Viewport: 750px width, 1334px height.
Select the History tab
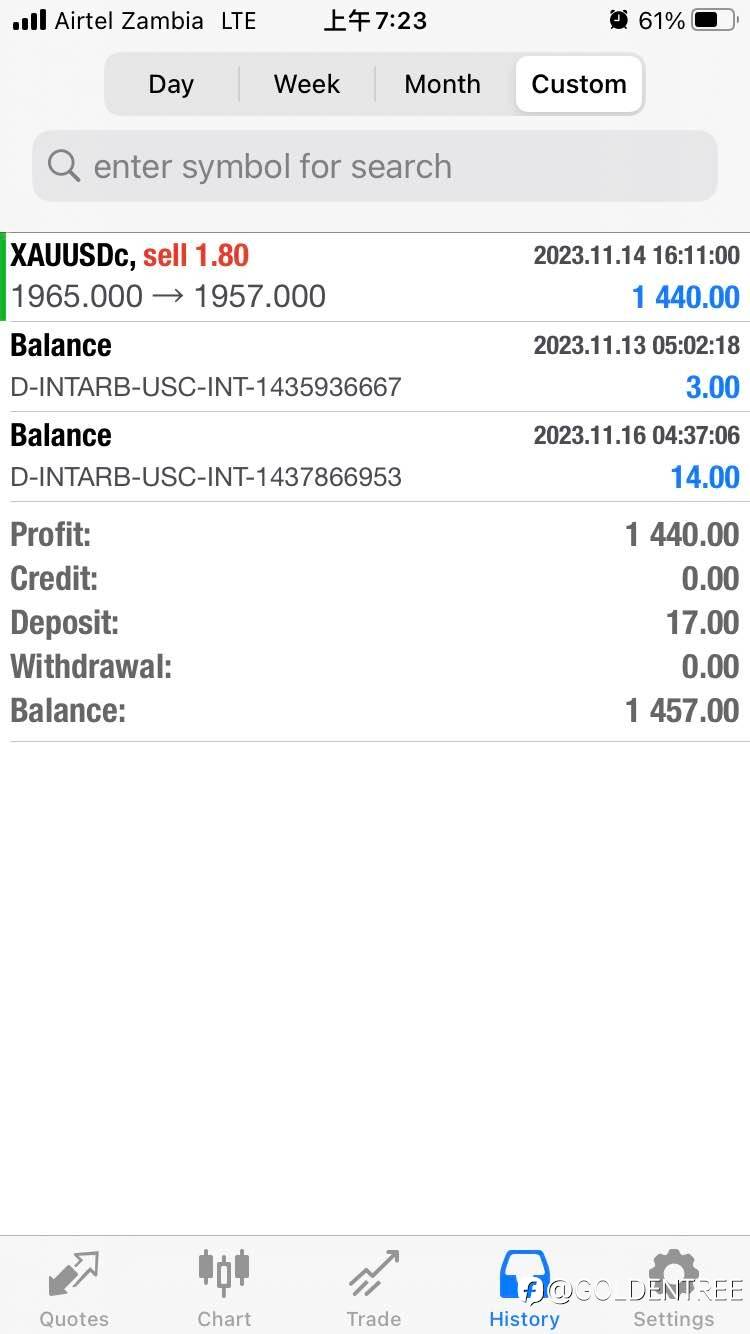pyautogui.click(x=524, y=1288)
